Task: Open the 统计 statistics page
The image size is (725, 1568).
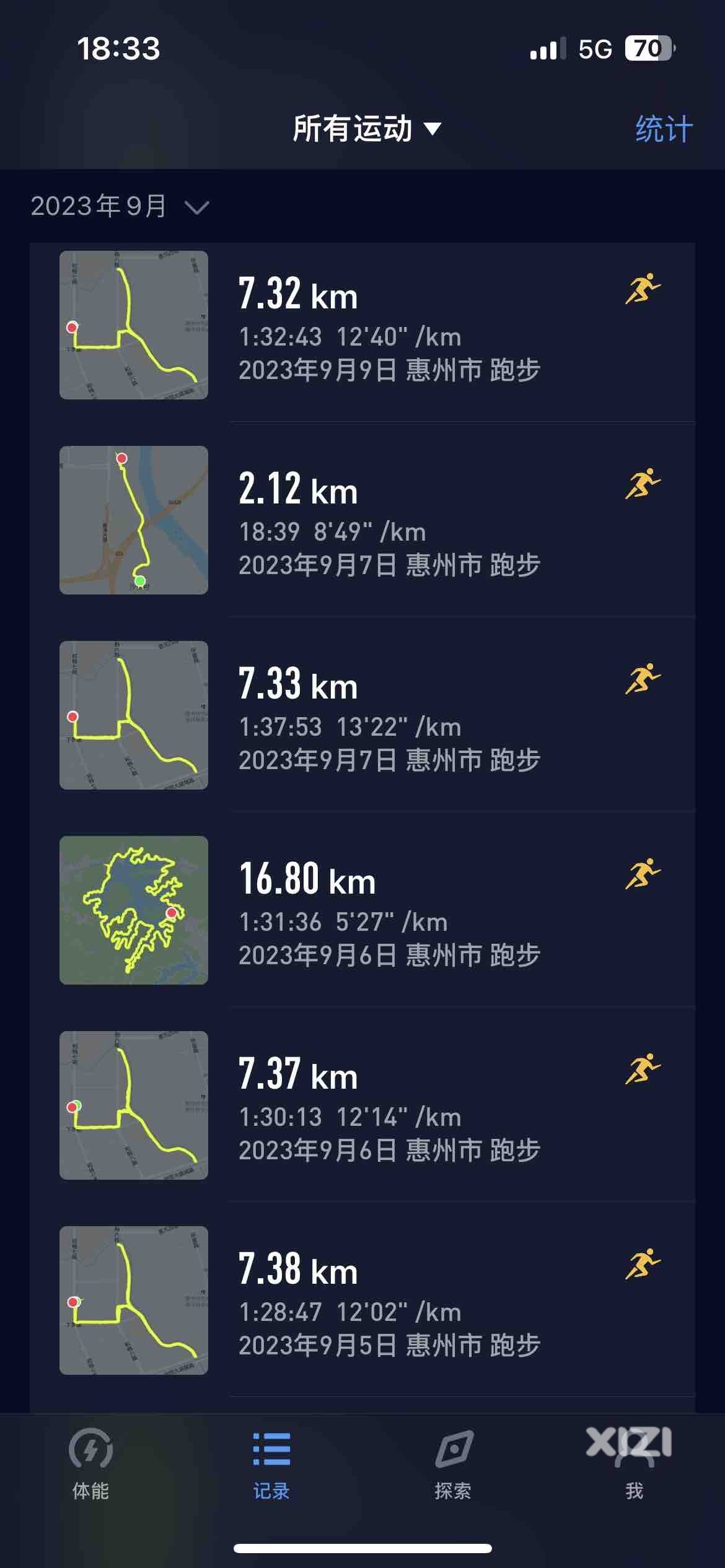Action: (x=664, y=129)
